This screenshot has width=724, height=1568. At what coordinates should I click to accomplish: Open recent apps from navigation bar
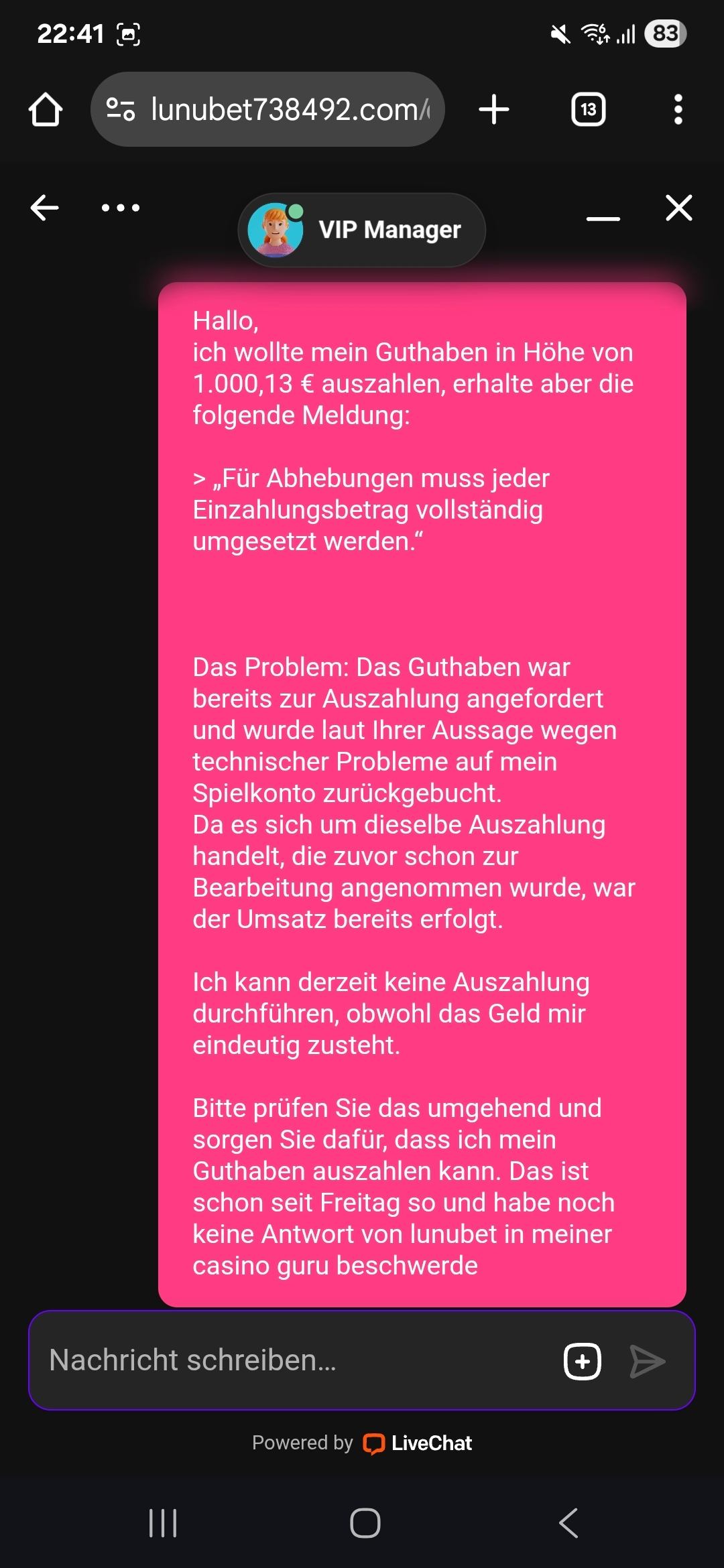coord(163,1523)
